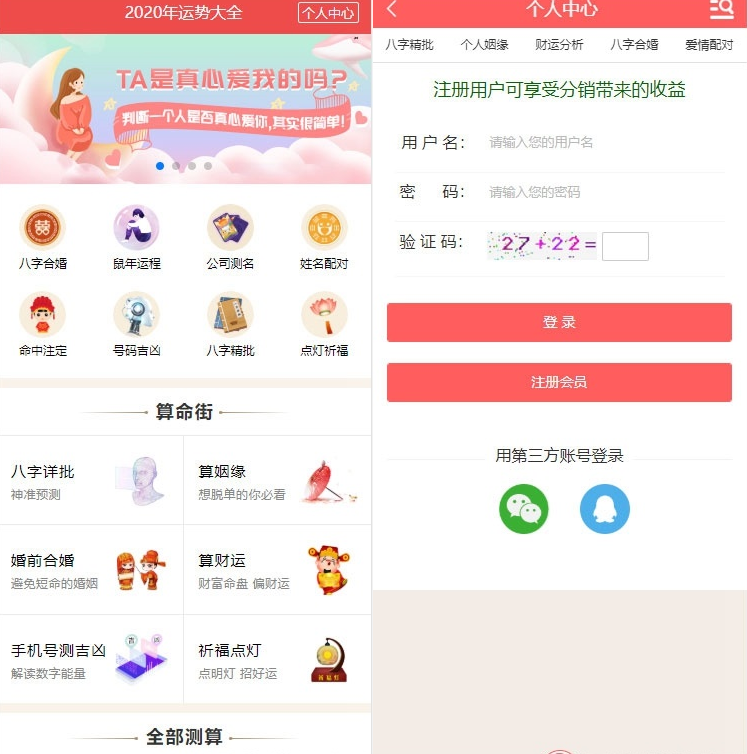747x754 pixels.
Task: Log in with WeChat account
Action: (x=524, y=509)
